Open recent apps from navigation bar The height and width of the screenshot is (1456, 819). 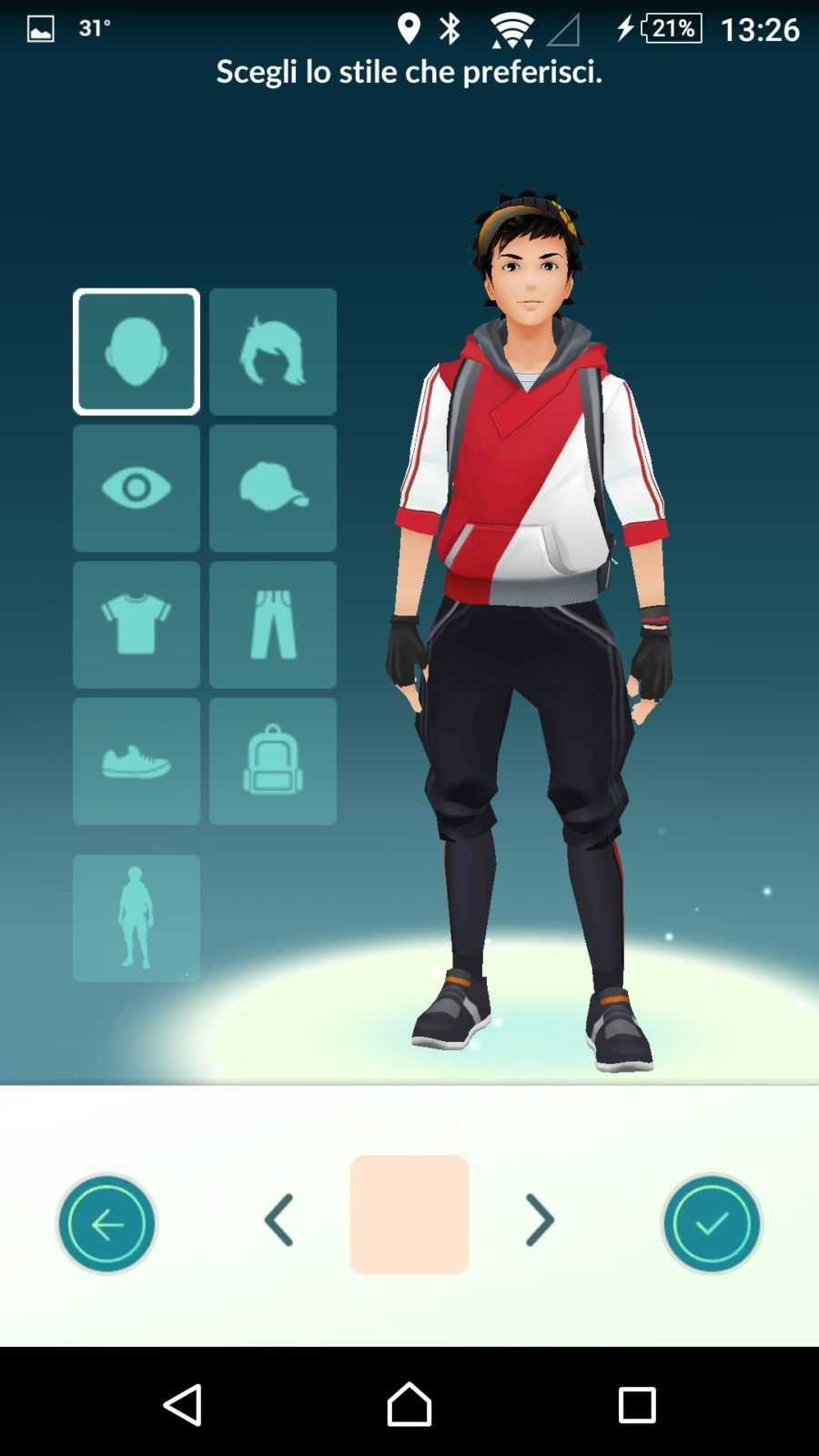pos(637,1404)
